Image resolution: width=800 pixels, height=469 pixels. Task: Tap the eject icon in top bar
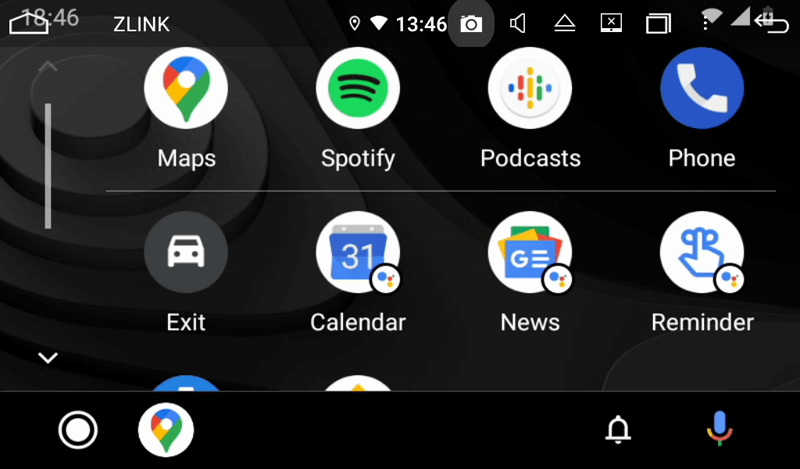click(564, 23)
